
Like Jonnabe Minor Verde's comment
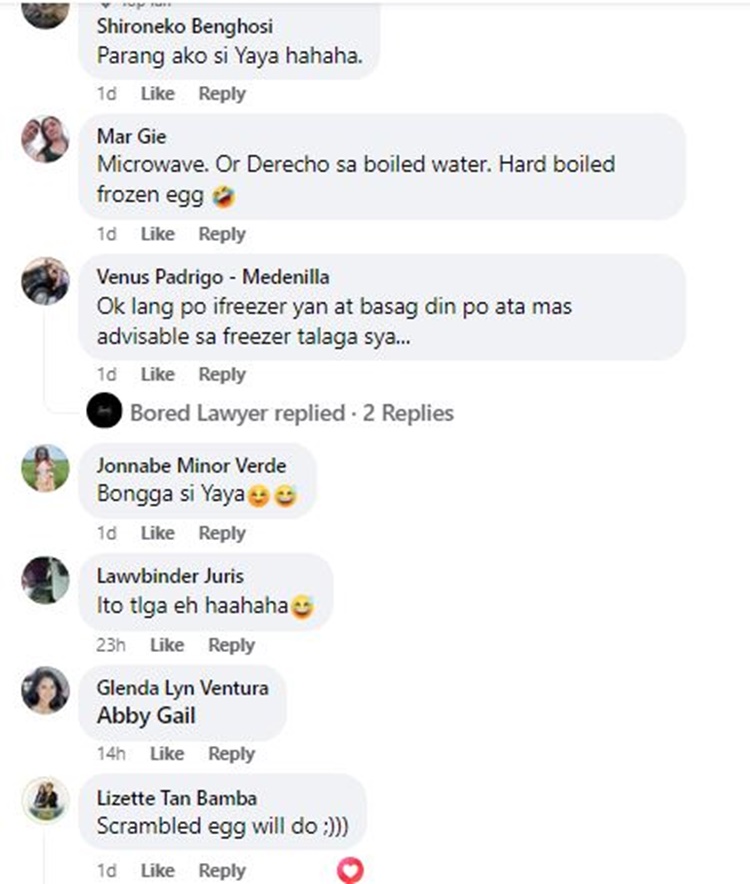click(157, 533)
